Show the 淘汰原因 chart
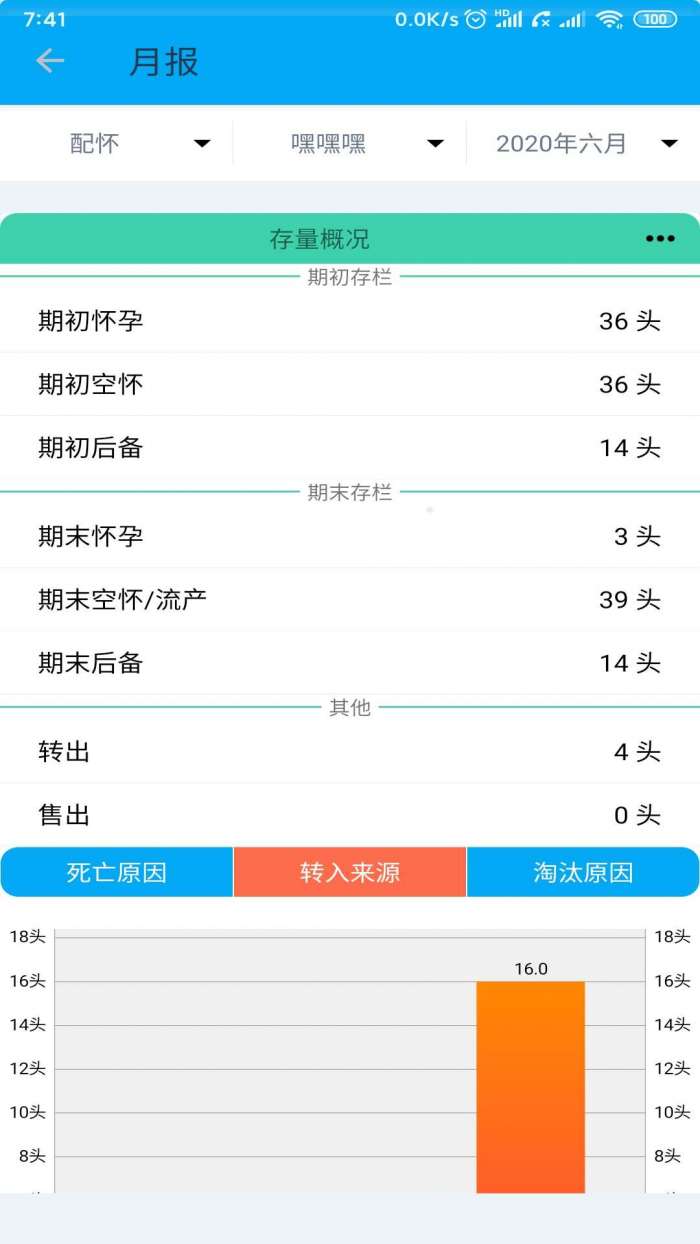The image size is (700, 1244). pyautogui.click(x=583, y=872)
